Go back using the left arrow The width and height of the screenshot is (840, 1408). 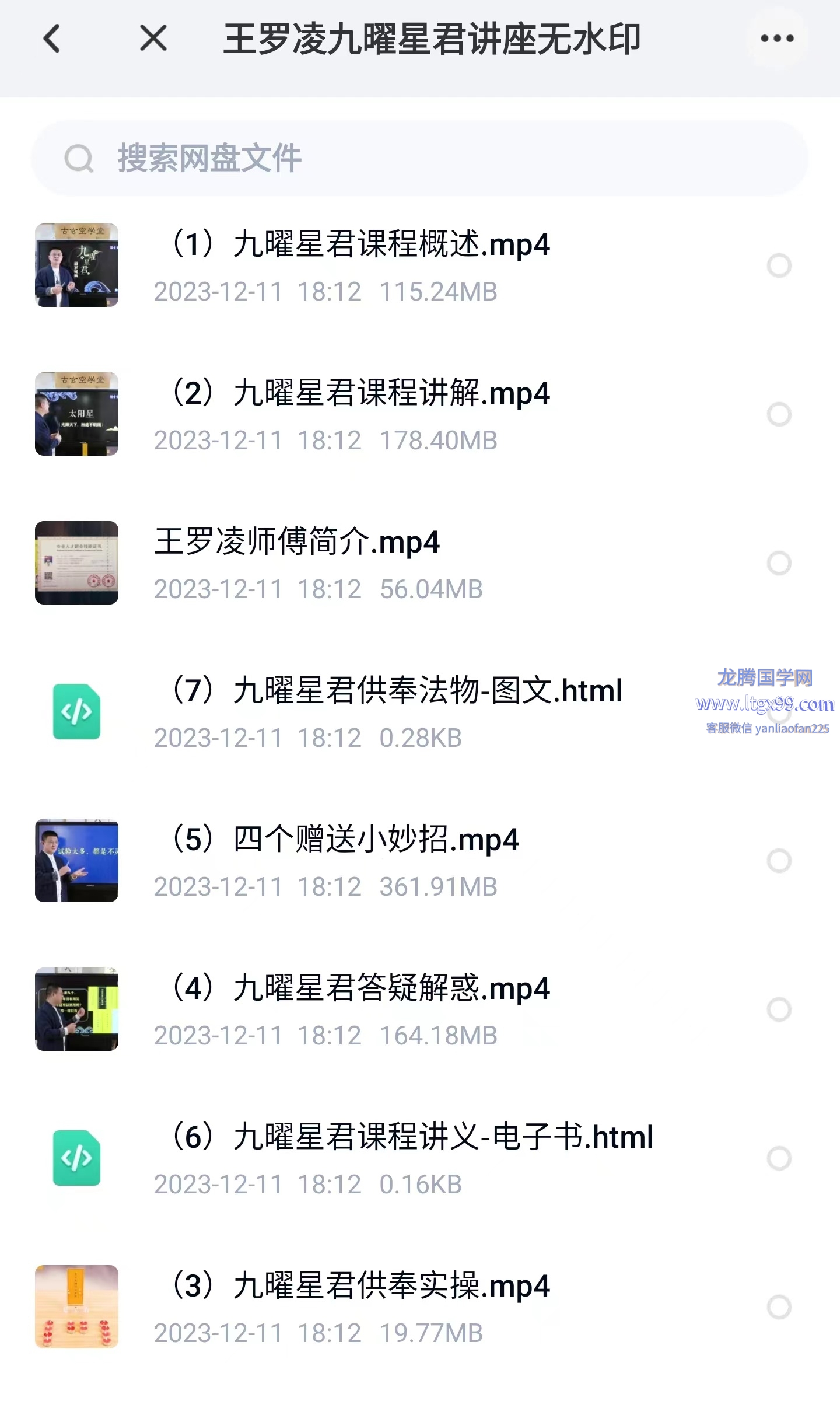[52, 39]
